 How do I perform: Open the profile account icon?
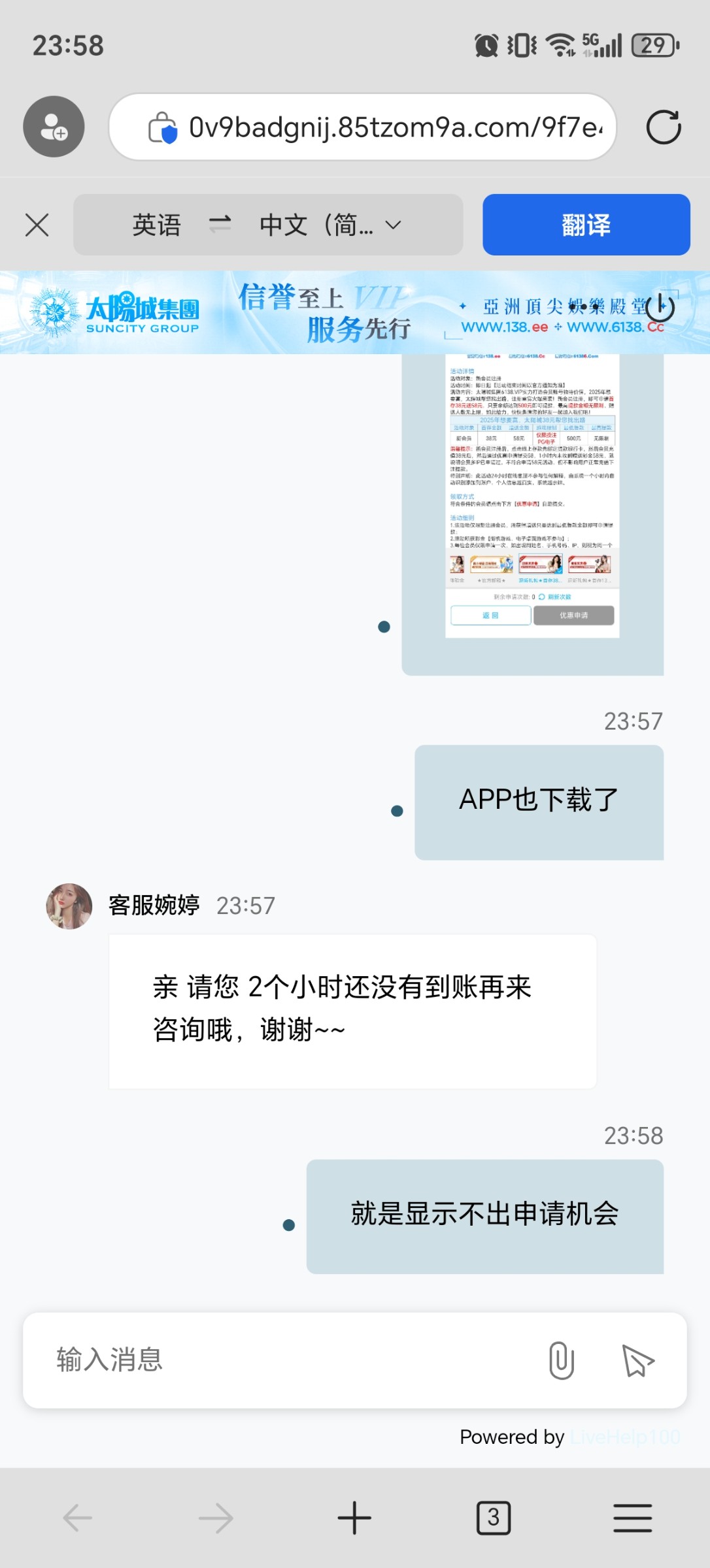coord(54,127)
